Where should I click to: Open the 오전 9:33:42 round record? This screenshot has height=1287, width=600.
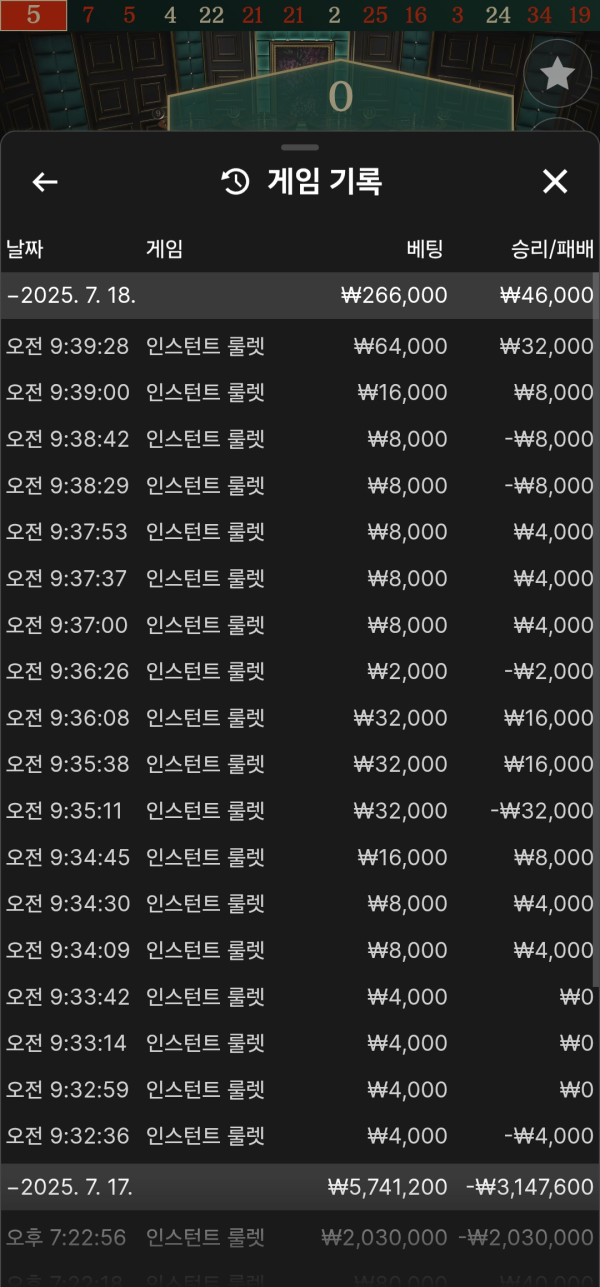[300, 997]
